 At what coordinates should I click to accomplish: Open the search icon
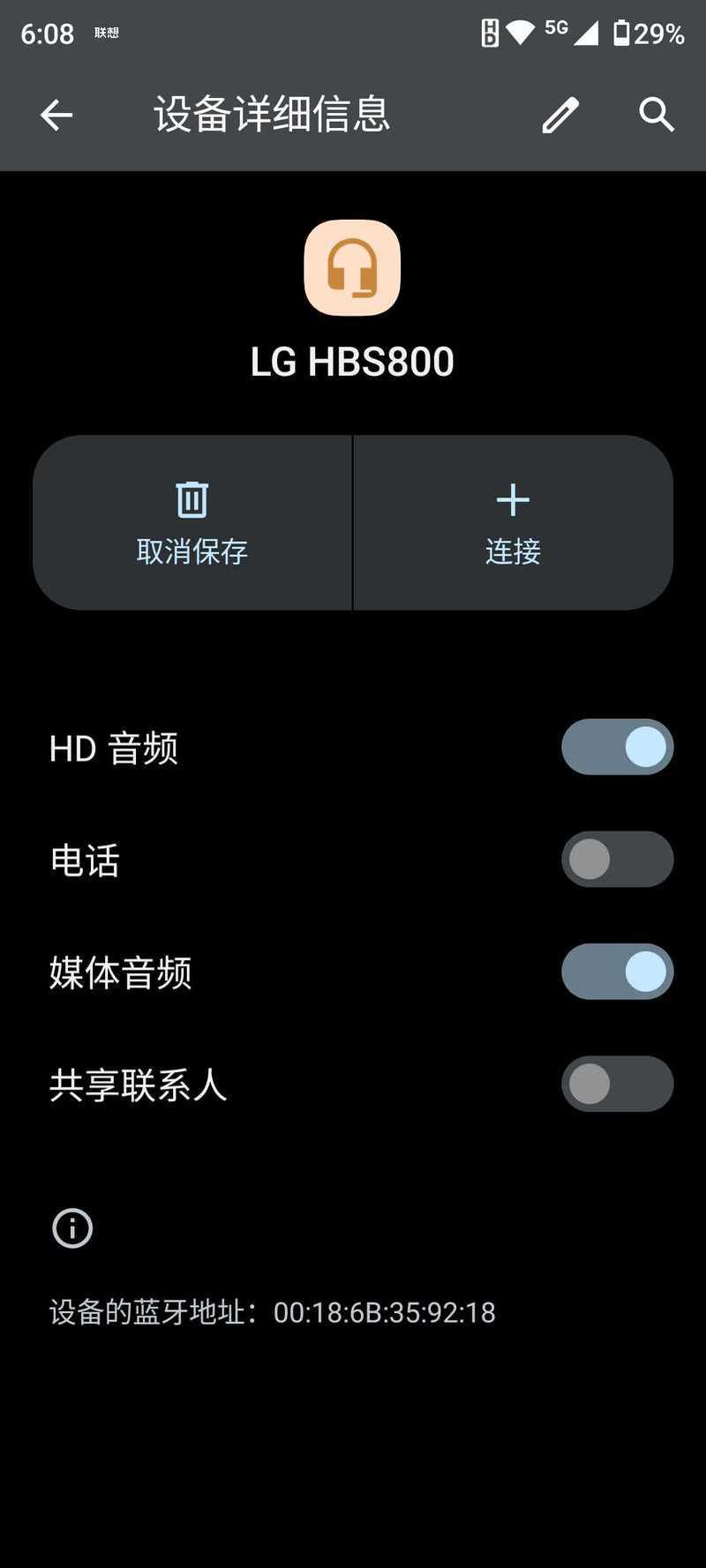657,115
